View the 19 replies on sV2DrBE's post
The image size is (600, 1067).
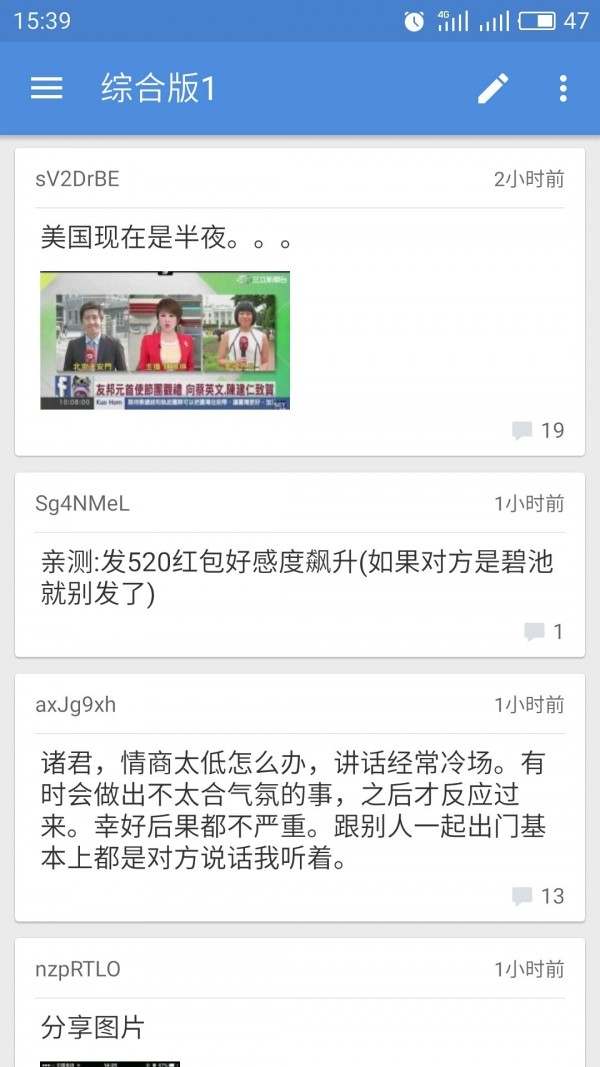(539, 431)
